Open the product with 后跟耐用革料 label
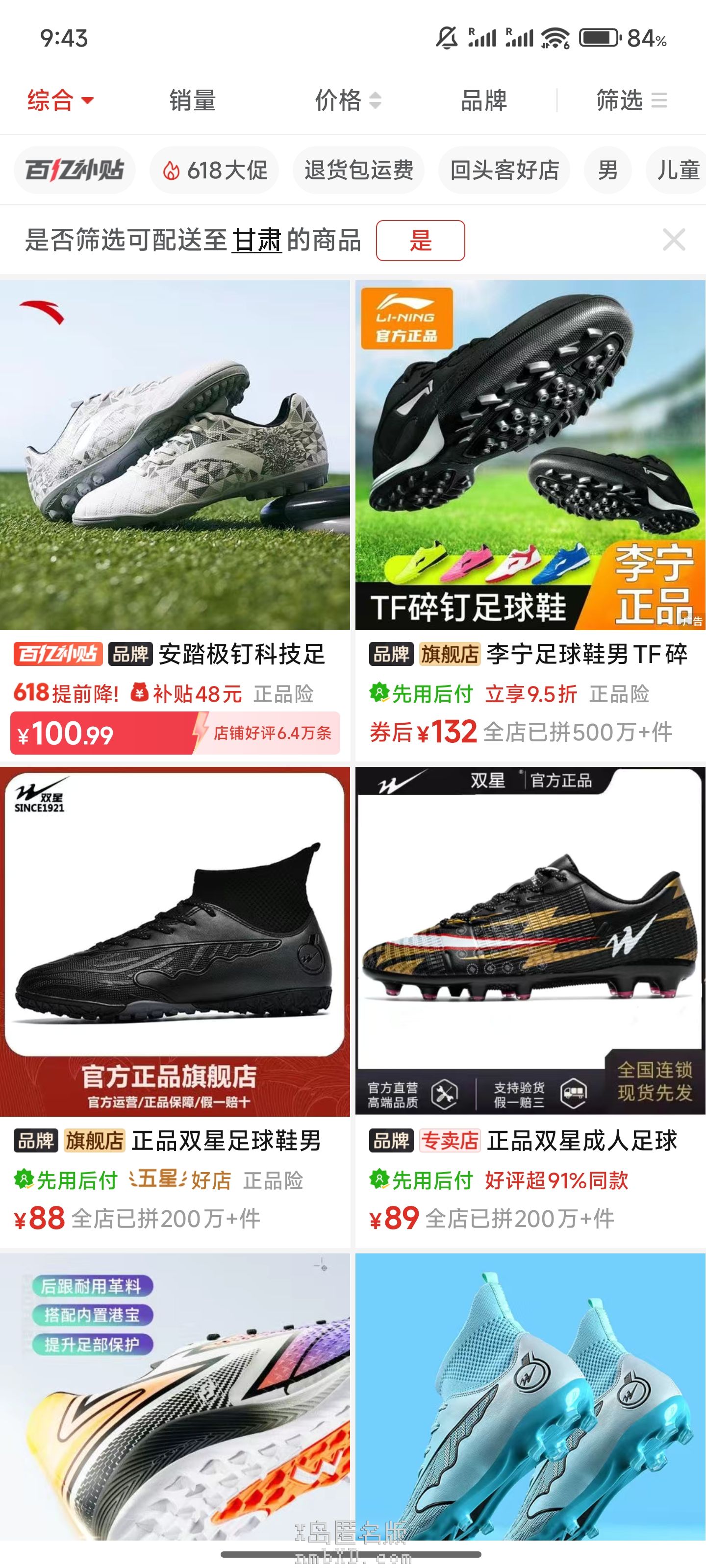 tap(175, 1400)
